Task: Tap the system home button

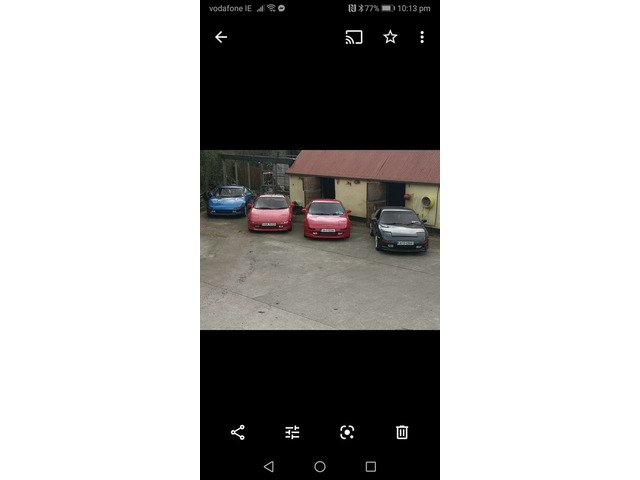Action: coord(320,466)
